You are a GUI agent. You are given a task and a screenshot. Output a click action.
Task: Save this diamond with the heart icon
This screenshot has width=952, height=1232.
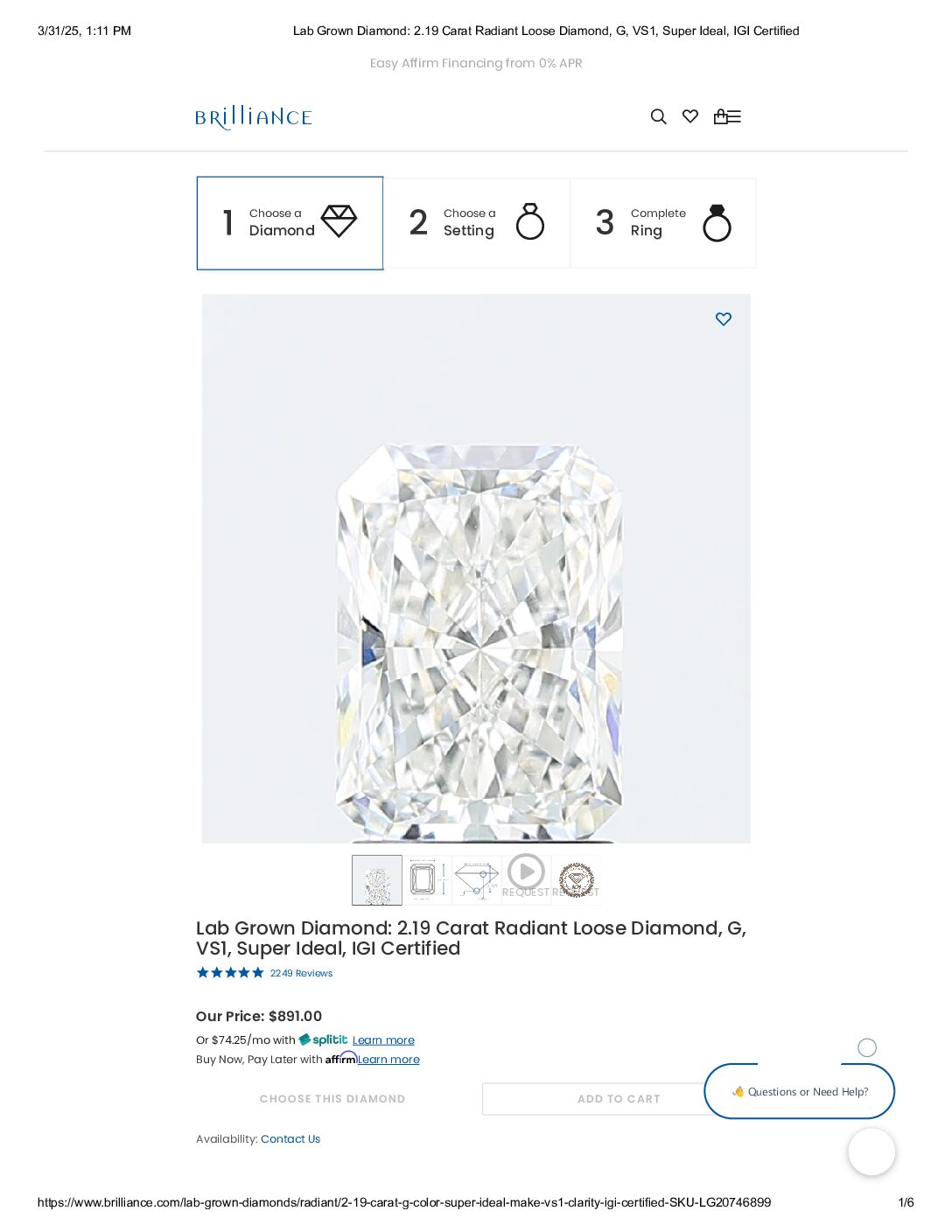coord(724,319)
